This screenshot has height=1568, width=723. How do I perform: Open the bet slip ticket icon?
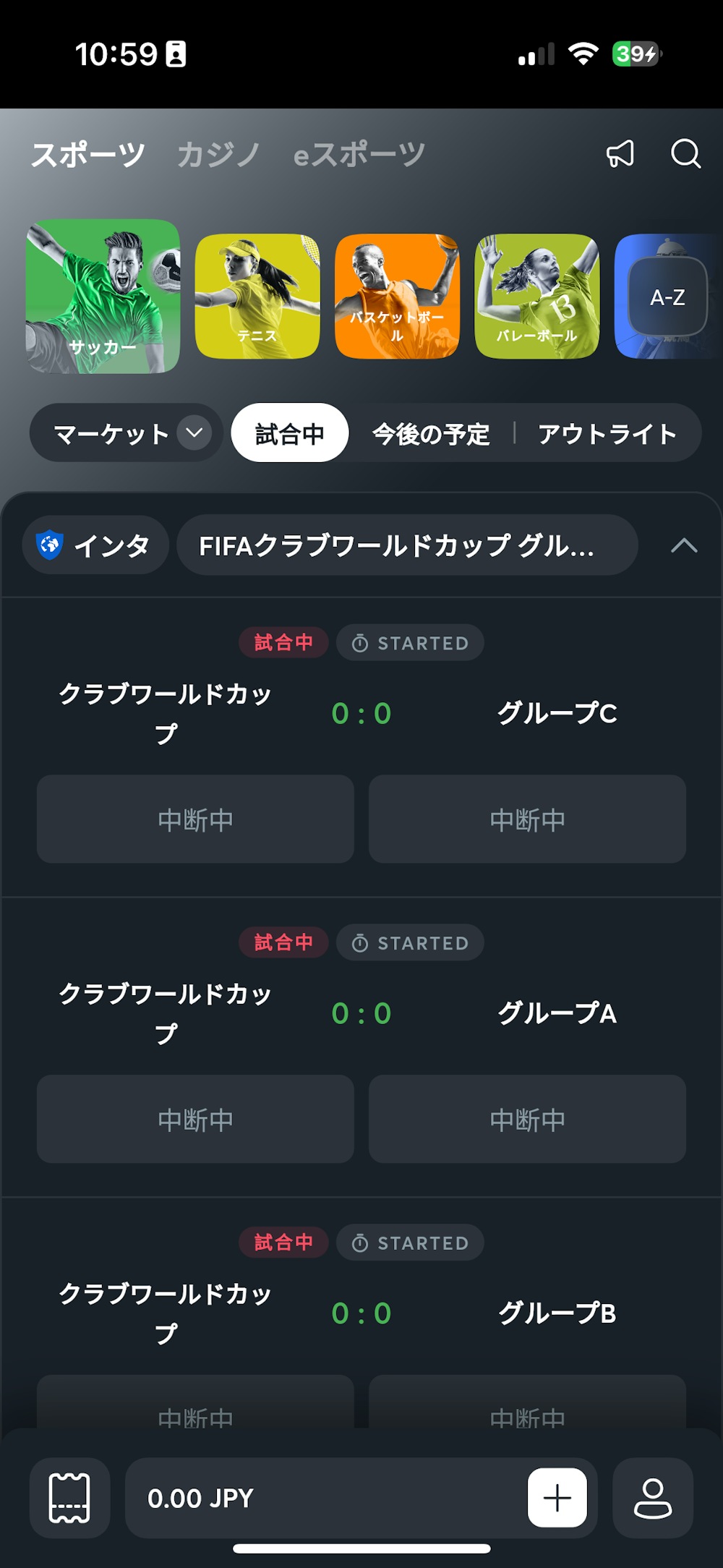pyautogui.click(x=69, y=1498)
